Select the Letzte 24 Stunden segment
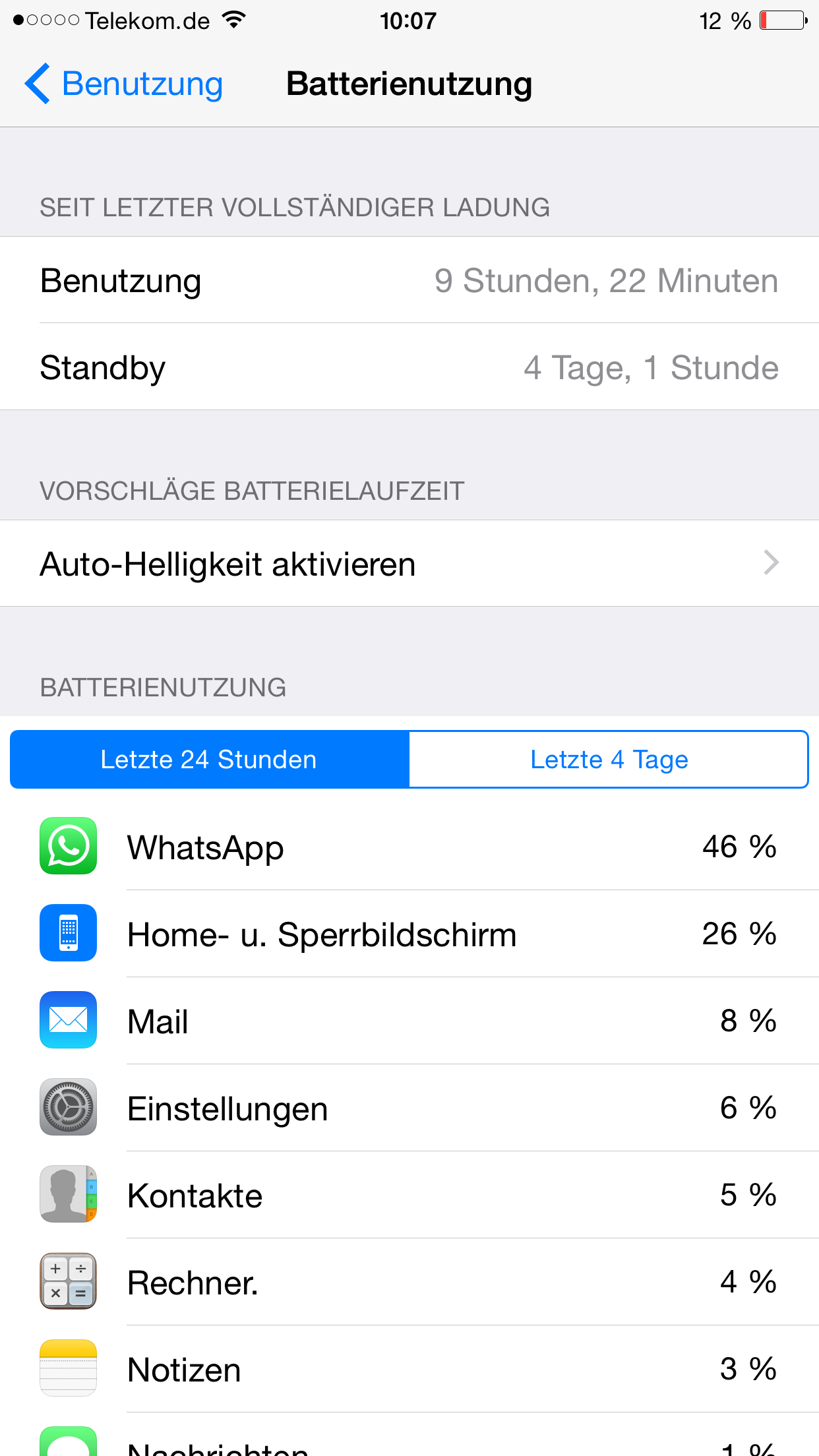The height and width of the screenshot is (1456, 819). [210, 759]
